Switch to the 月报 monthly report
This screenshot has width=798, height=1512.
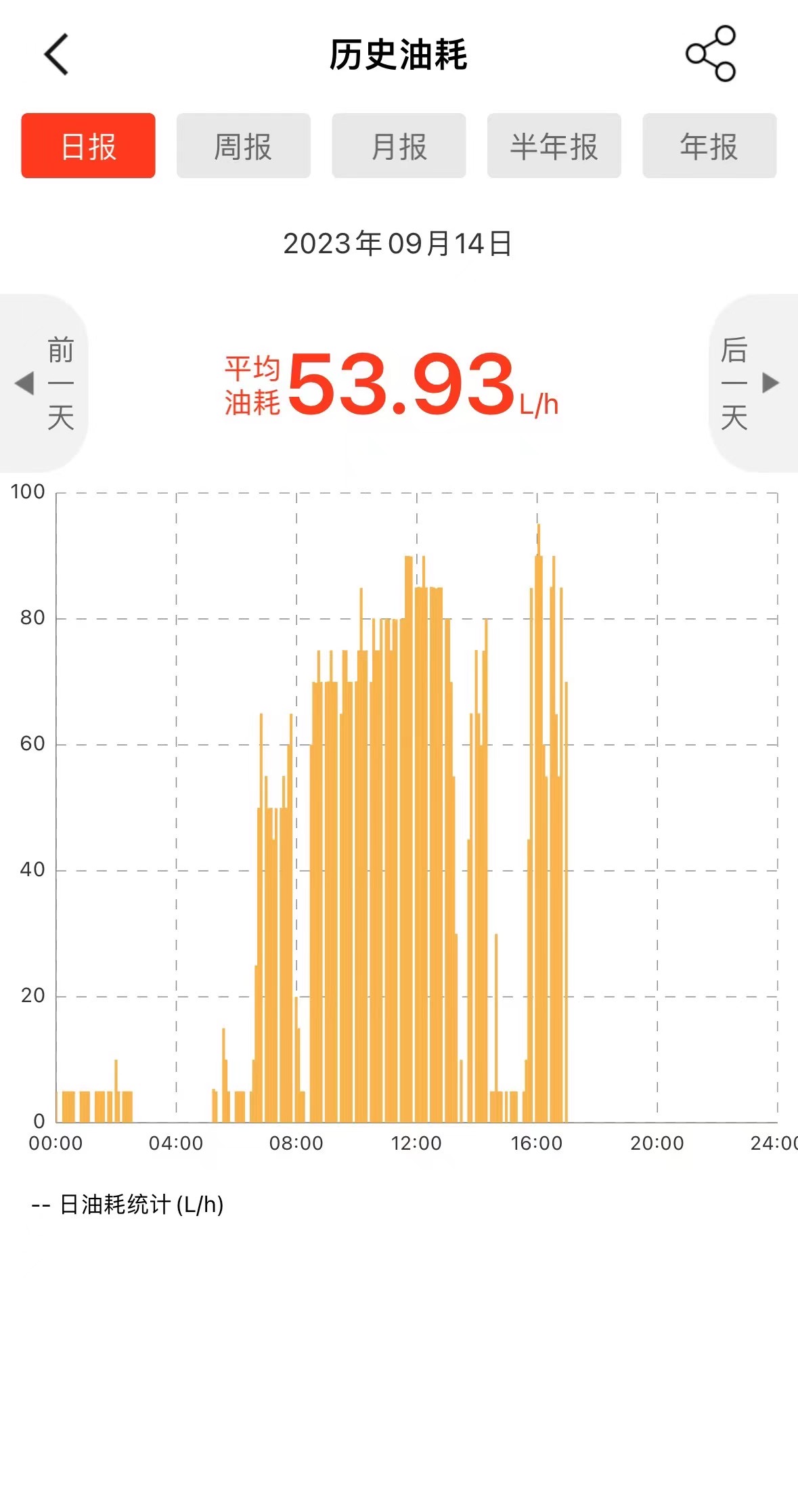pos(399,146)
